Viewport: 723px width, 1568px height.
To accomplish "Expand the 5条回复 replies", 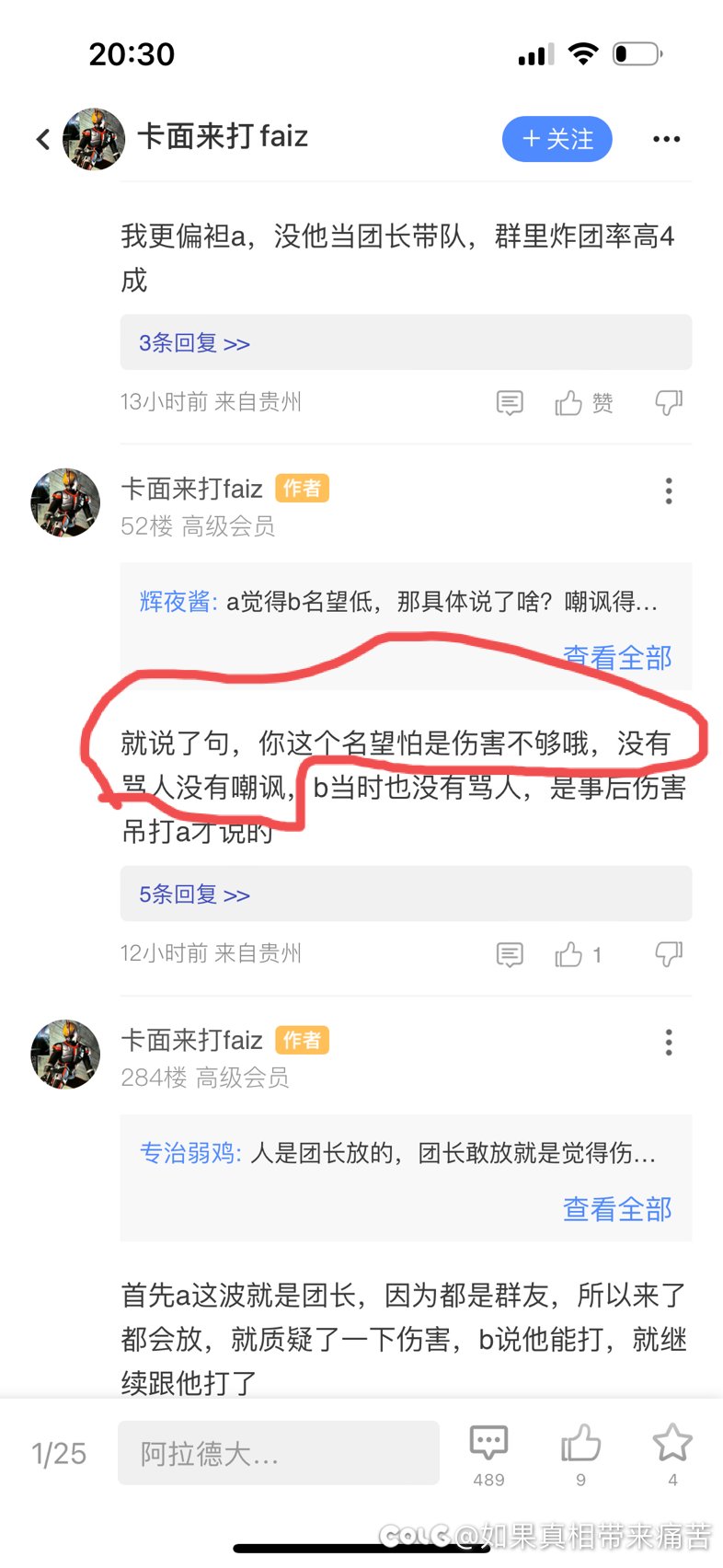I will [x=194, y=894].
